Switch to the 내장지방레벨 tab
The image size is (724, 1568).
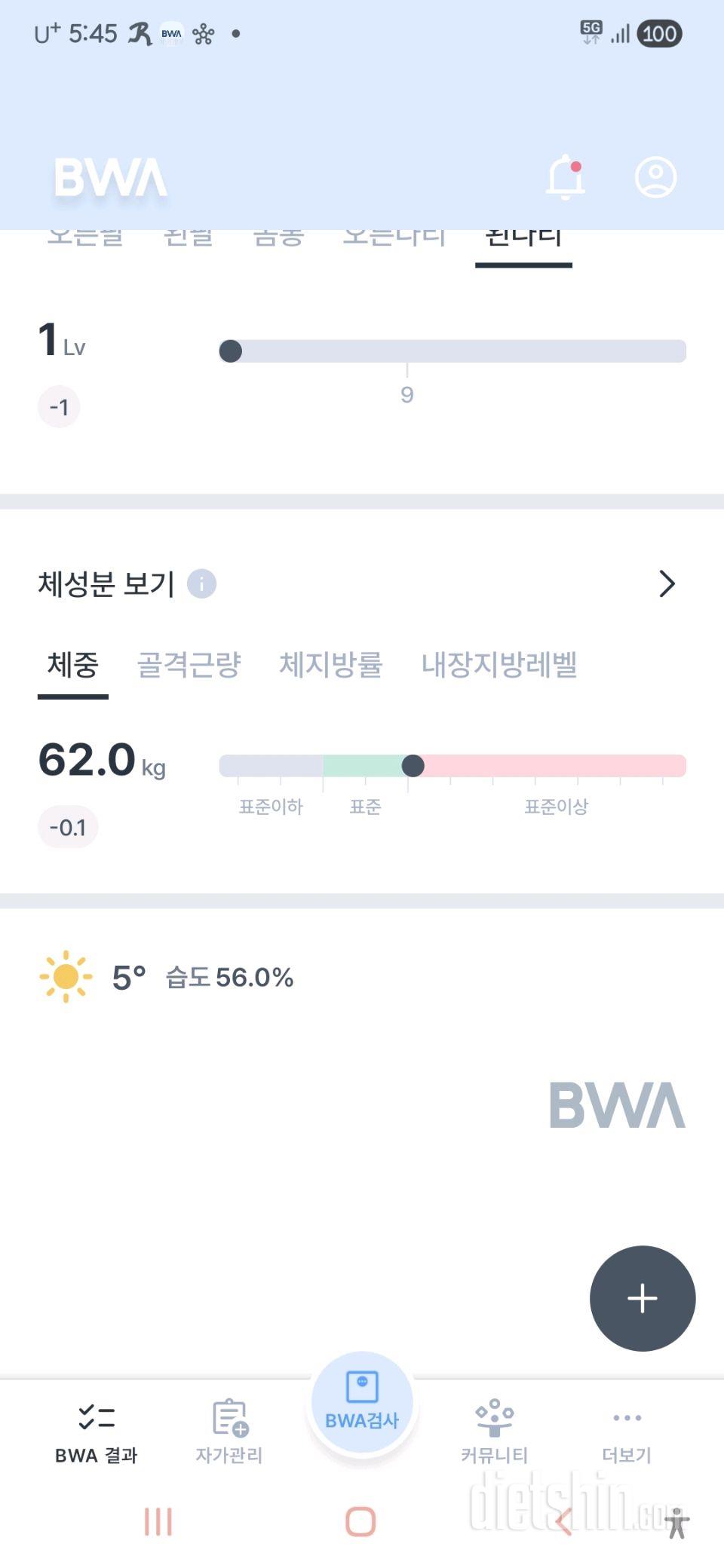tap(499, 665)
